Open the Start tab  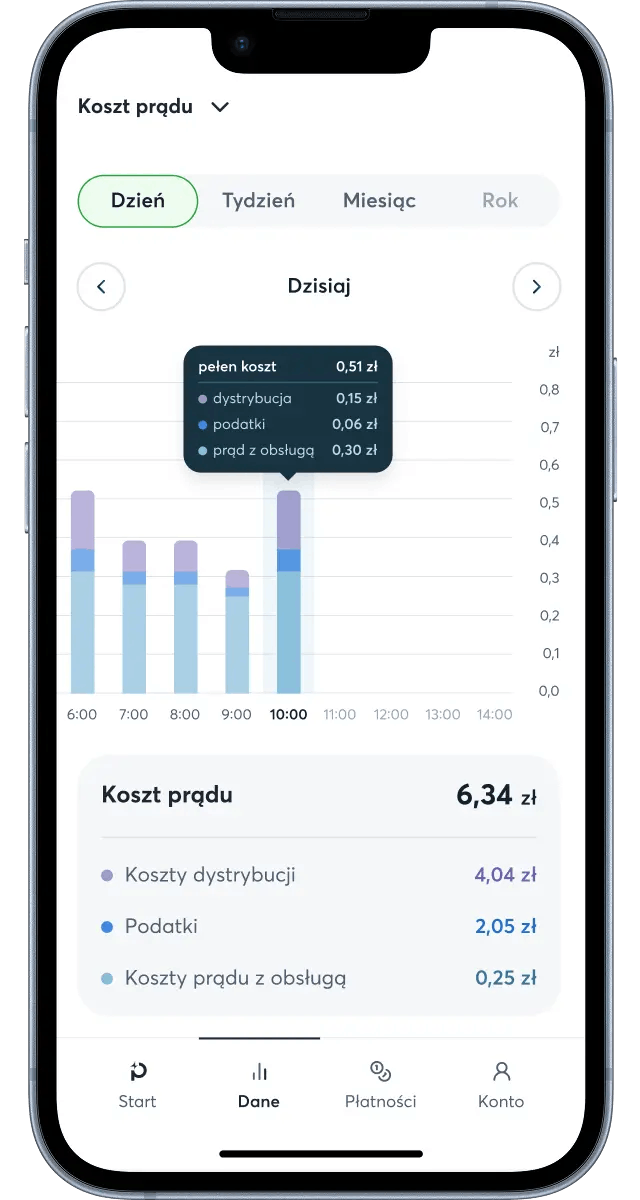point(137,1085)
